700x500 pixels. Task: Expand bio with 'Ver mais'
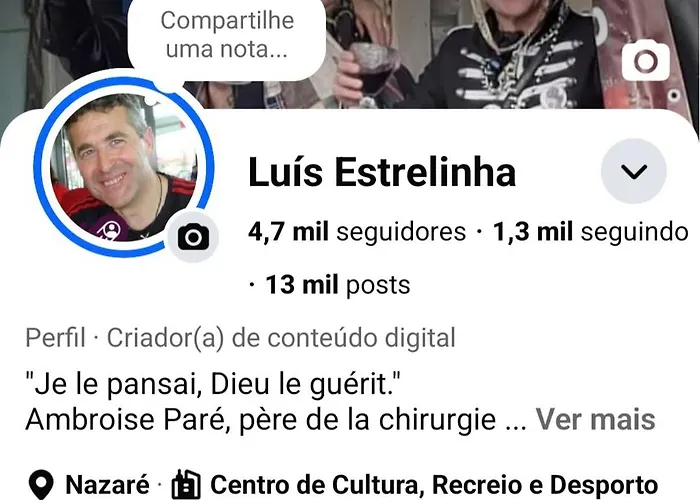pos(595,419)
